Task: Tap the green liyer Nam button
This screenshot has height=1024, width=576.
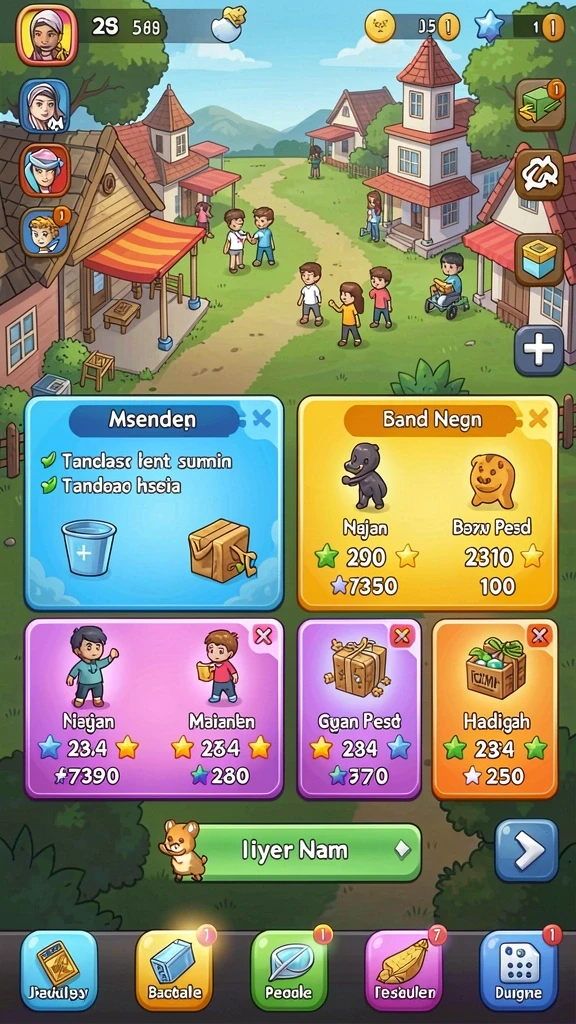Action: 306,852
